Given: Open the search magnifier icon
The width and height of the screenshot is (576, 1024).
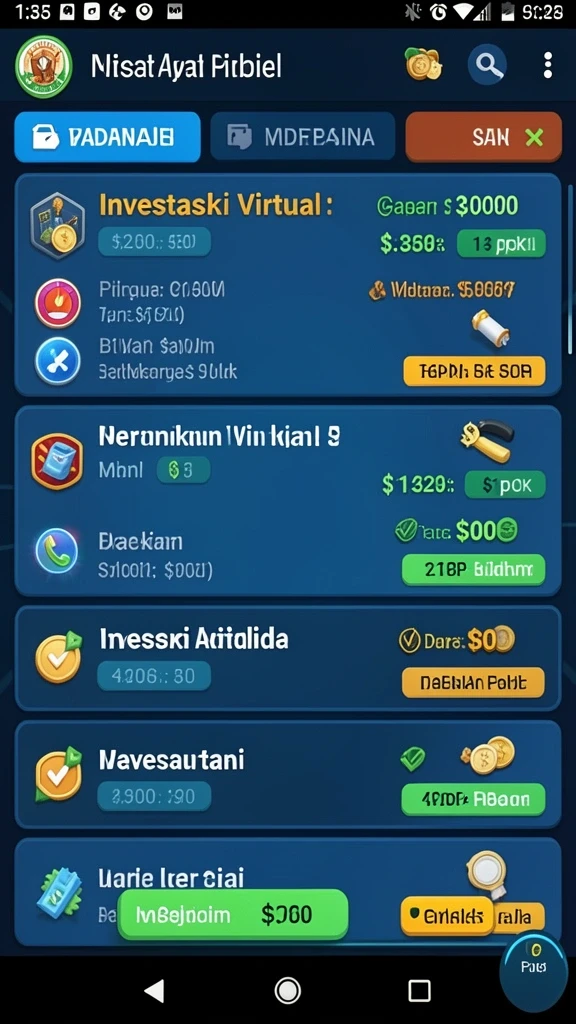Looking at the screenshot, I should [488, 65].
